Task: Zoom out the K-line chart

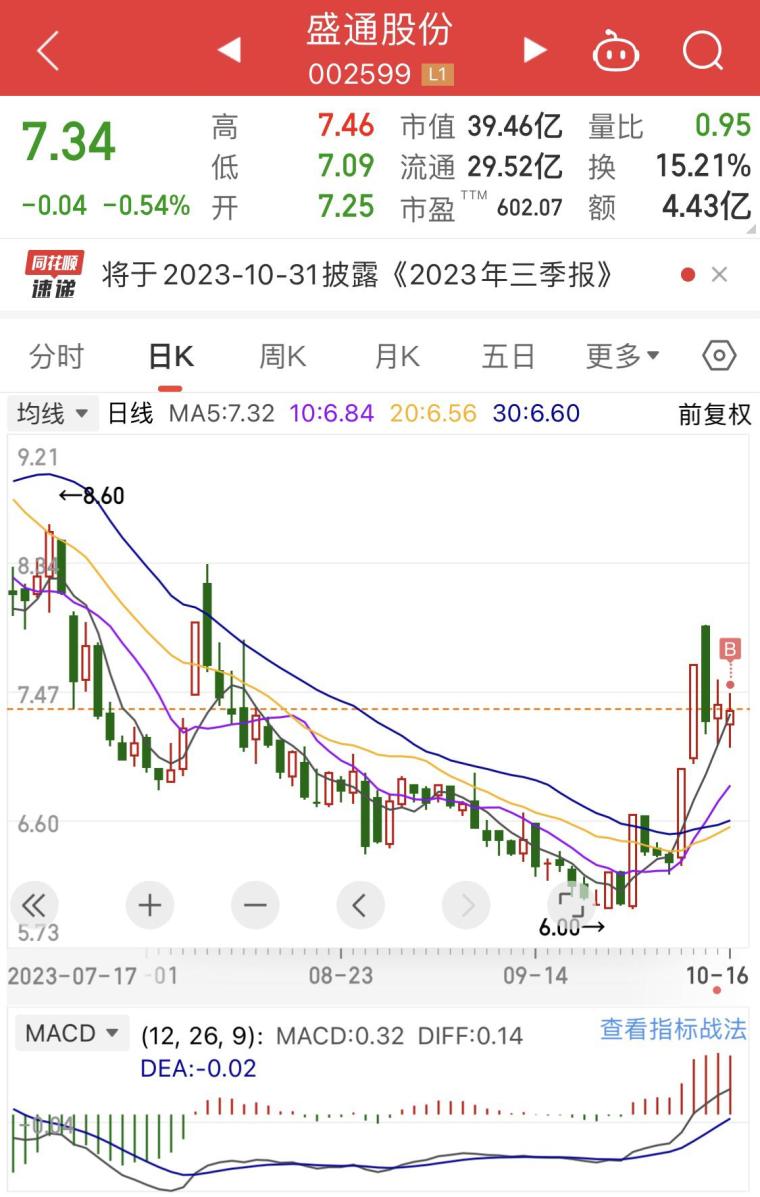Action: coord(255,906)
